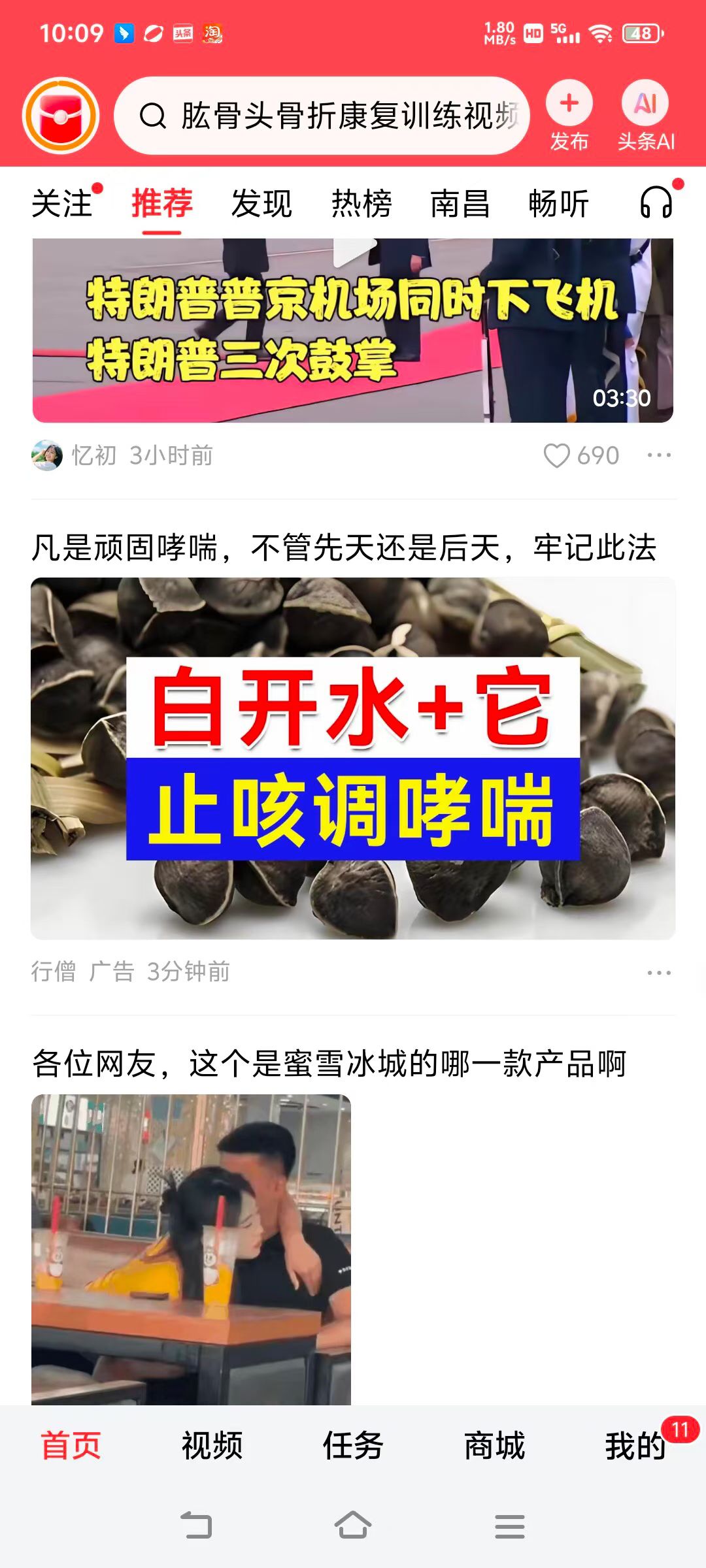Go to the 任务 bottom tab
706x1568 pixels.
click(x=353, y=1445)
